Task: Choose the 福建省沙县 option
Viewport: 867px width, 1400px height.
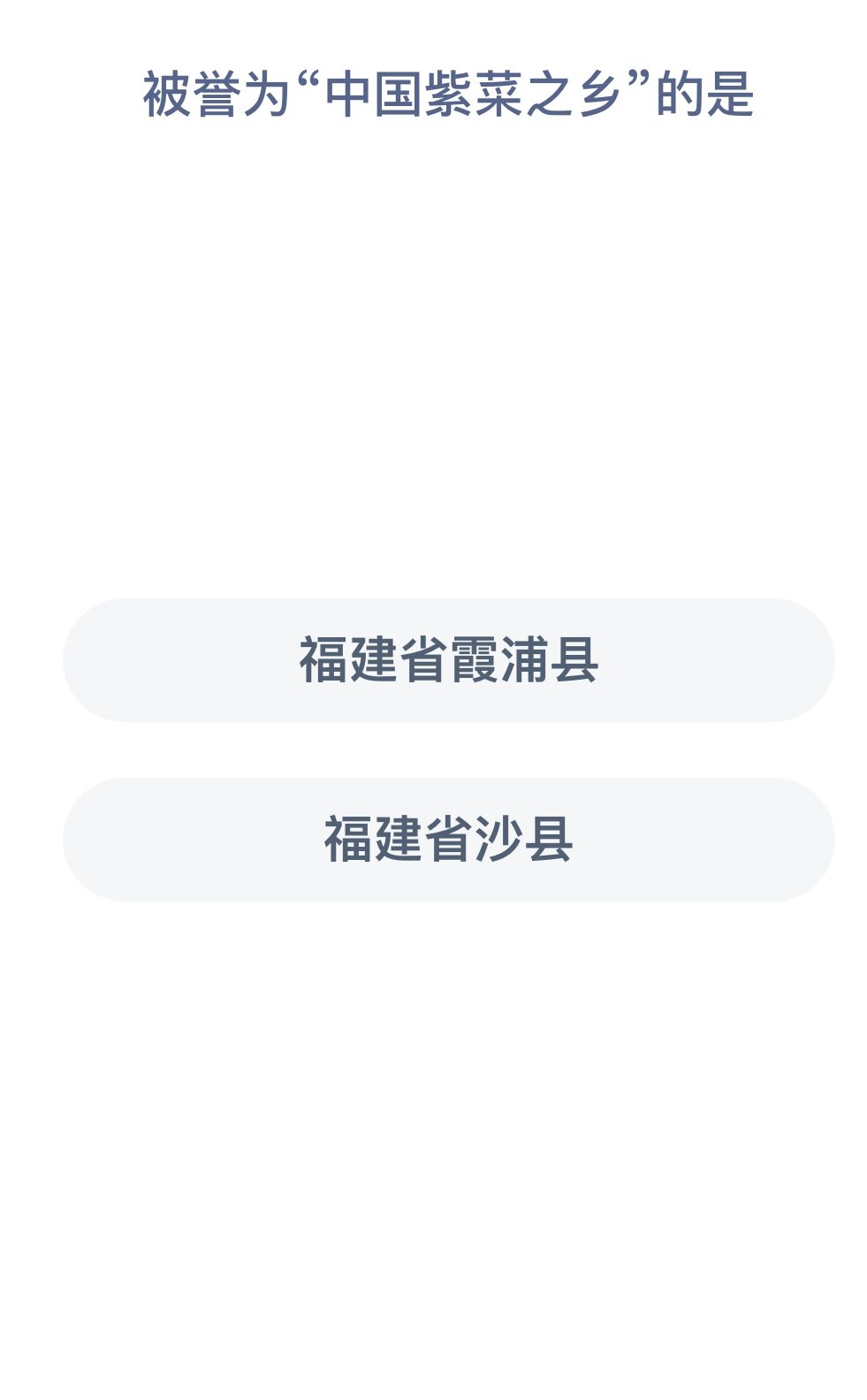Action: point(448,840)
